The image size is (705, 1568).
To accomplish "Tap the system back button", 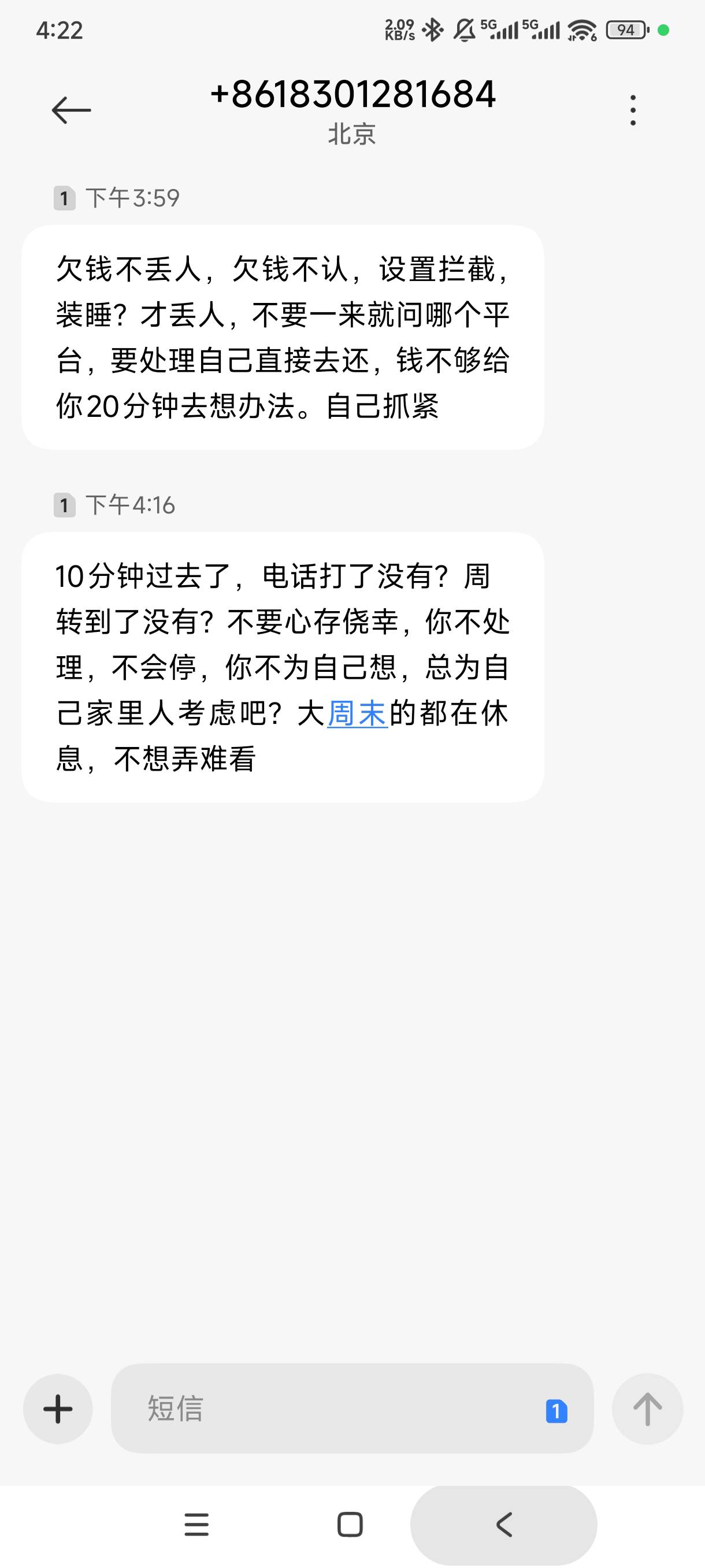I will click(504, 1525).
